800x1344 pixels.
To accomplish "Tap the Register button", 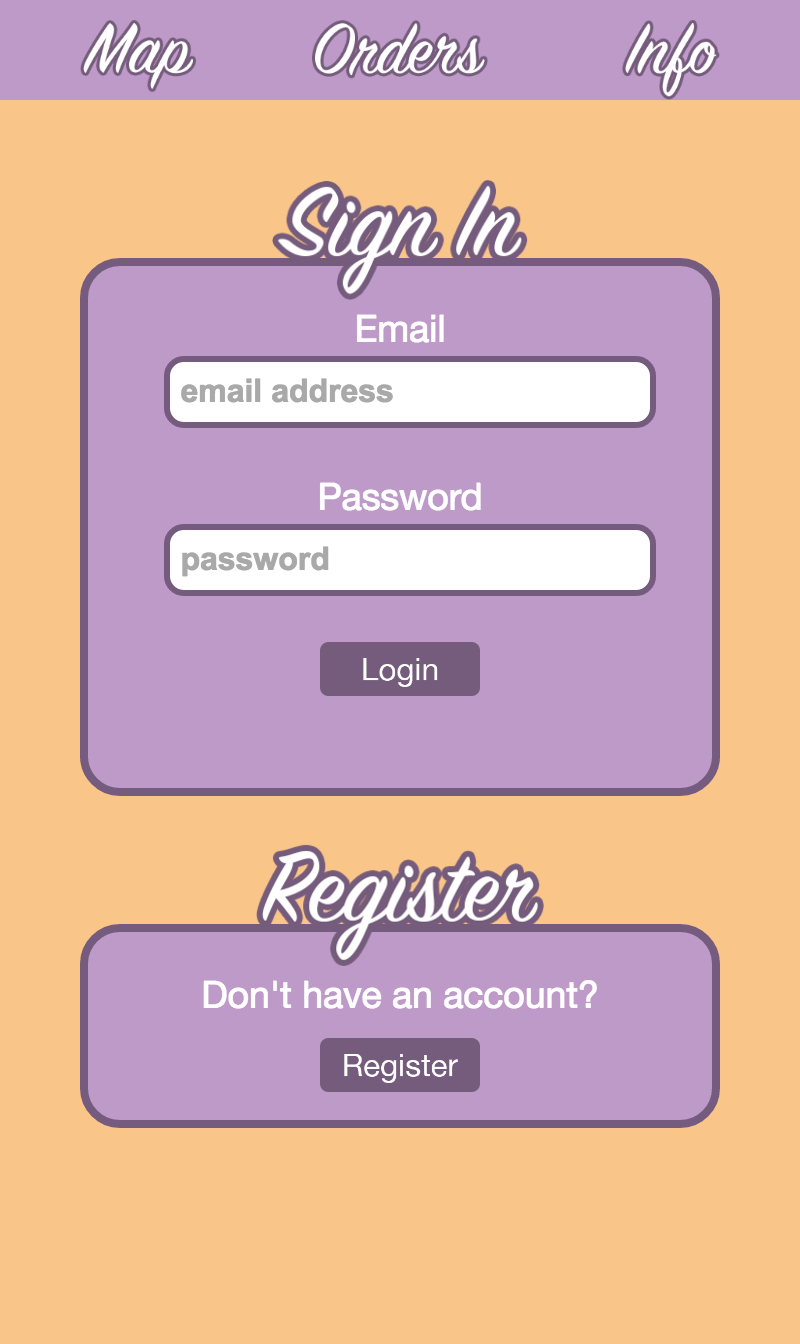I will [x=400, y=1065].
